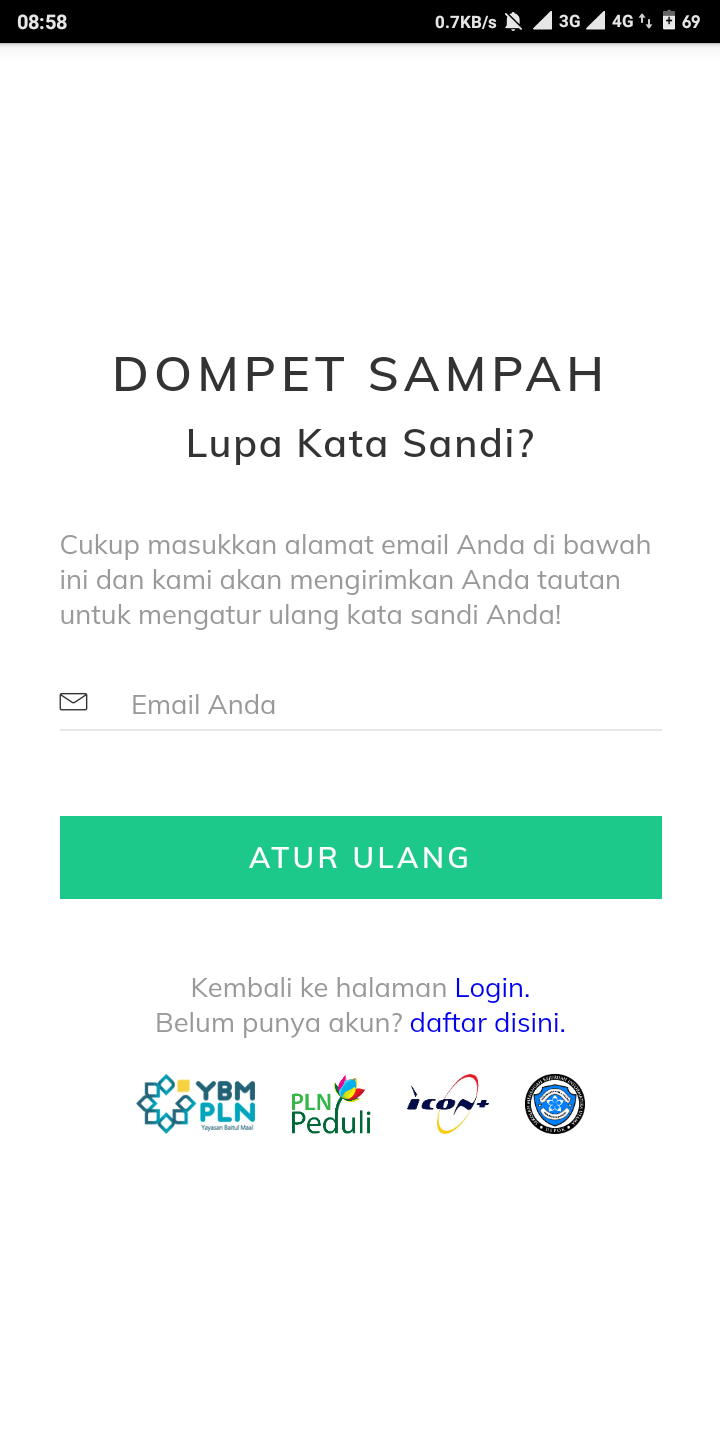Tap the ATUR ULANG button

360,857
